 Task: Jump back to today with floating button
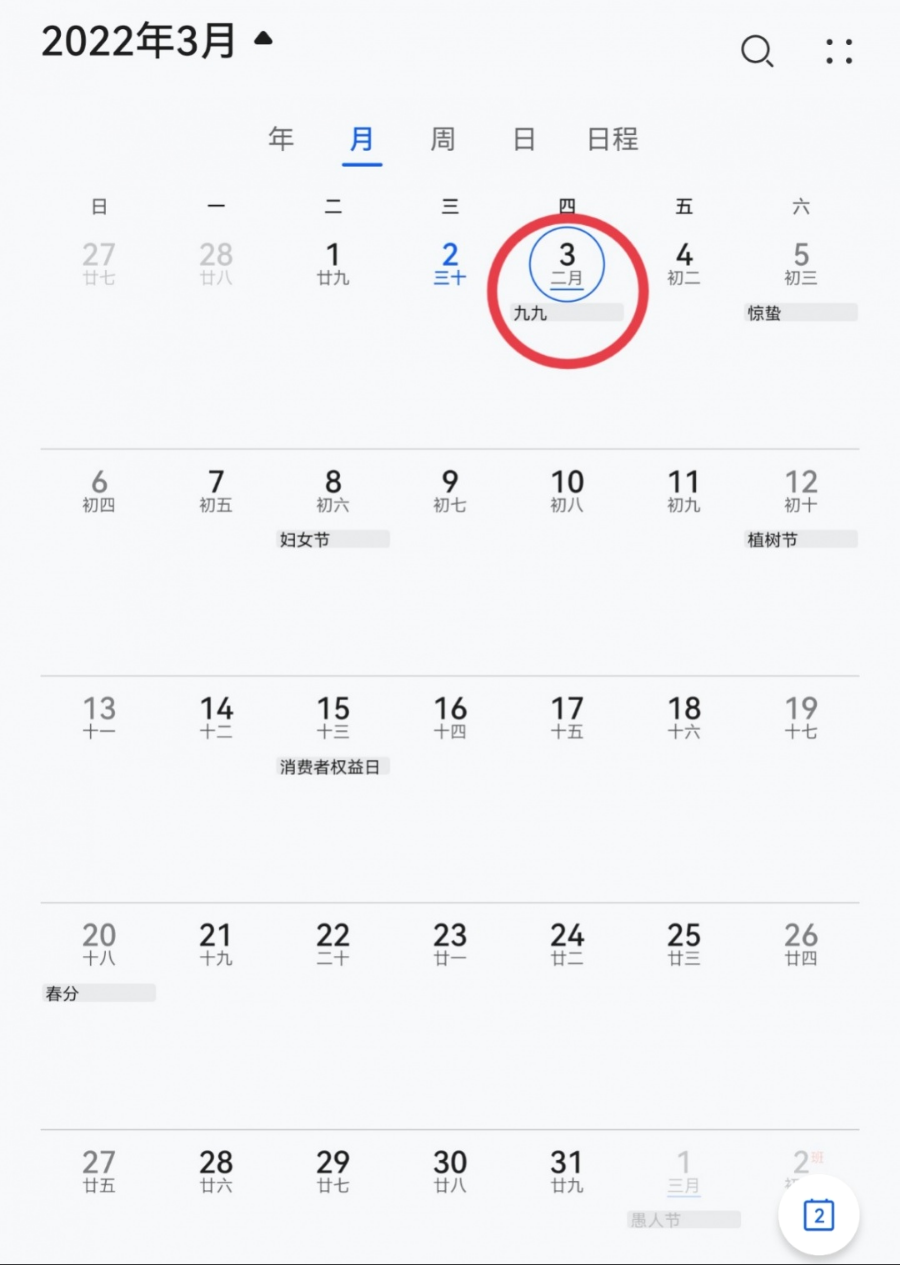click(x=818, y=1215)
